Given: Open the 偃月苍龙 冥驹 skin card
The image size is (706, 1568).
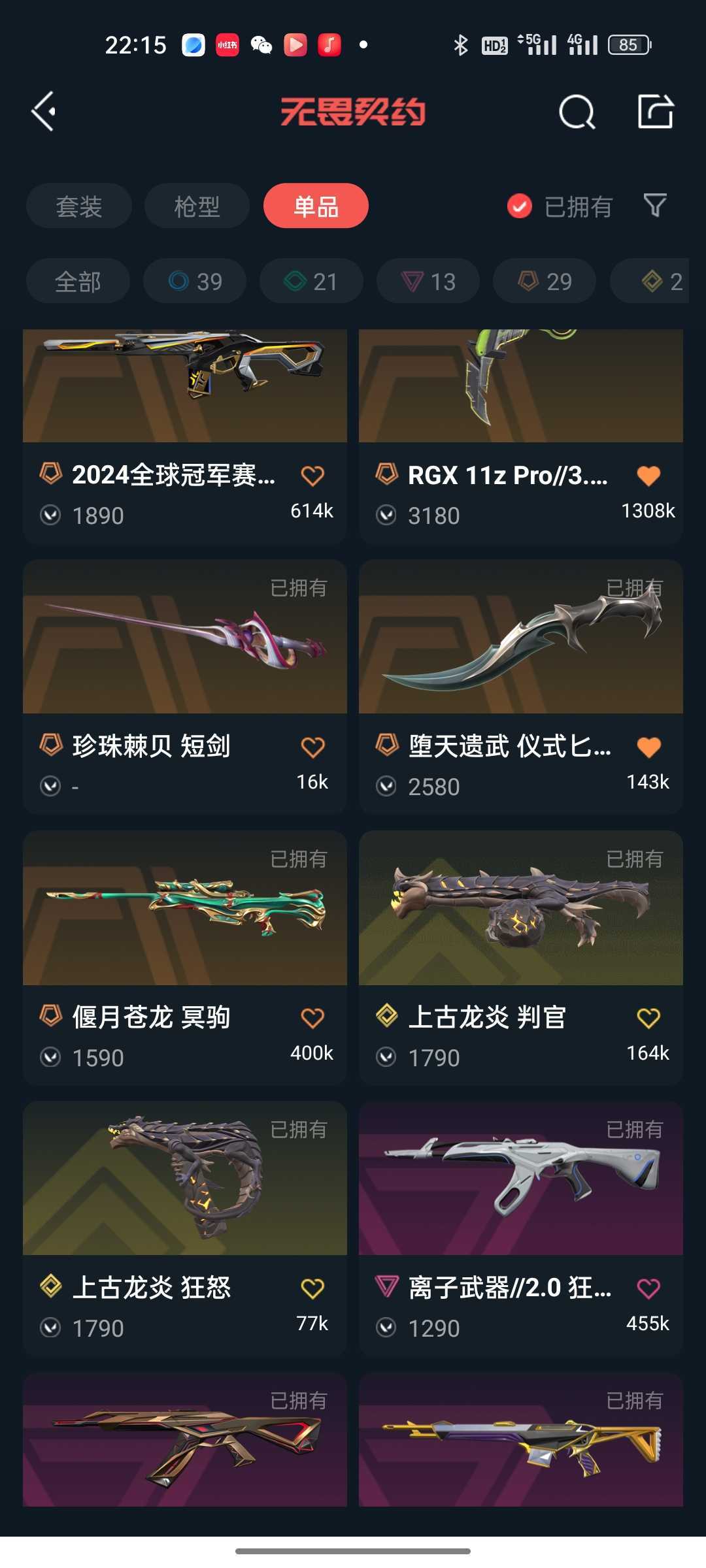Looking at the screenshot, I should (185, 957).
